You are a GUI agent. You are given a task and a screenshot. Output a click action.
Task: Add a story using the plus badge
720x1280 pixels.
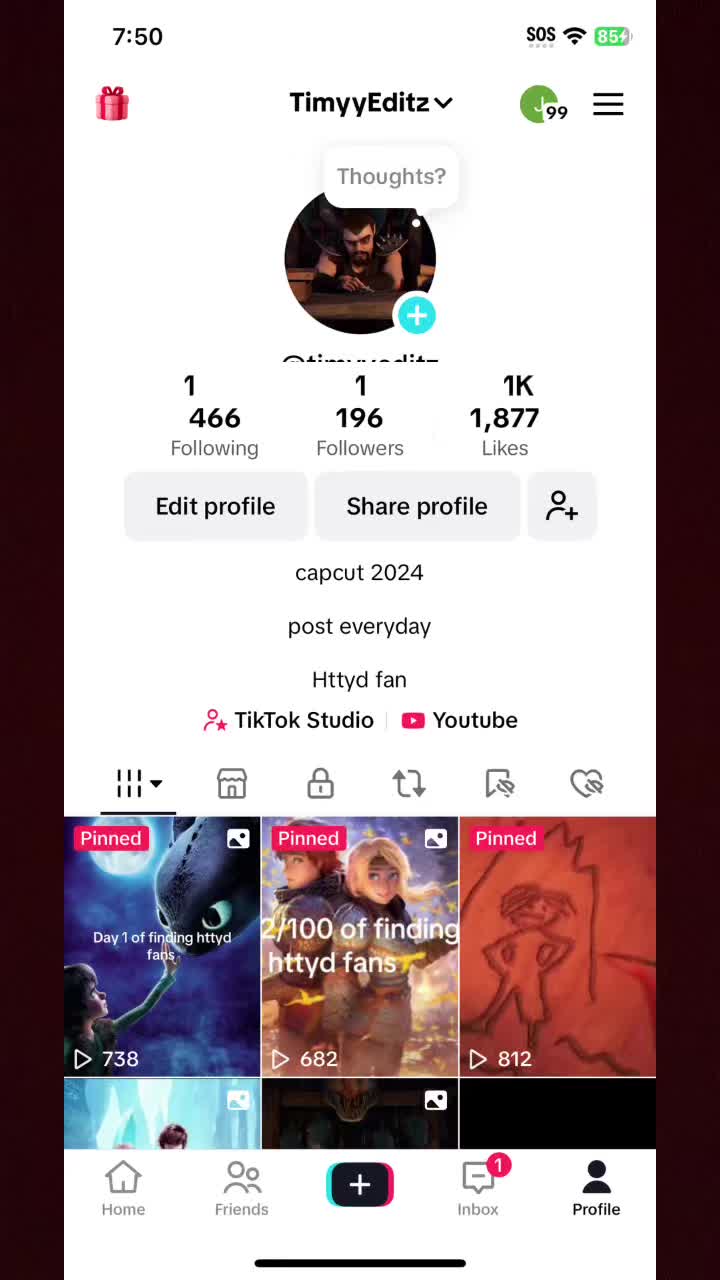(416, 316)
